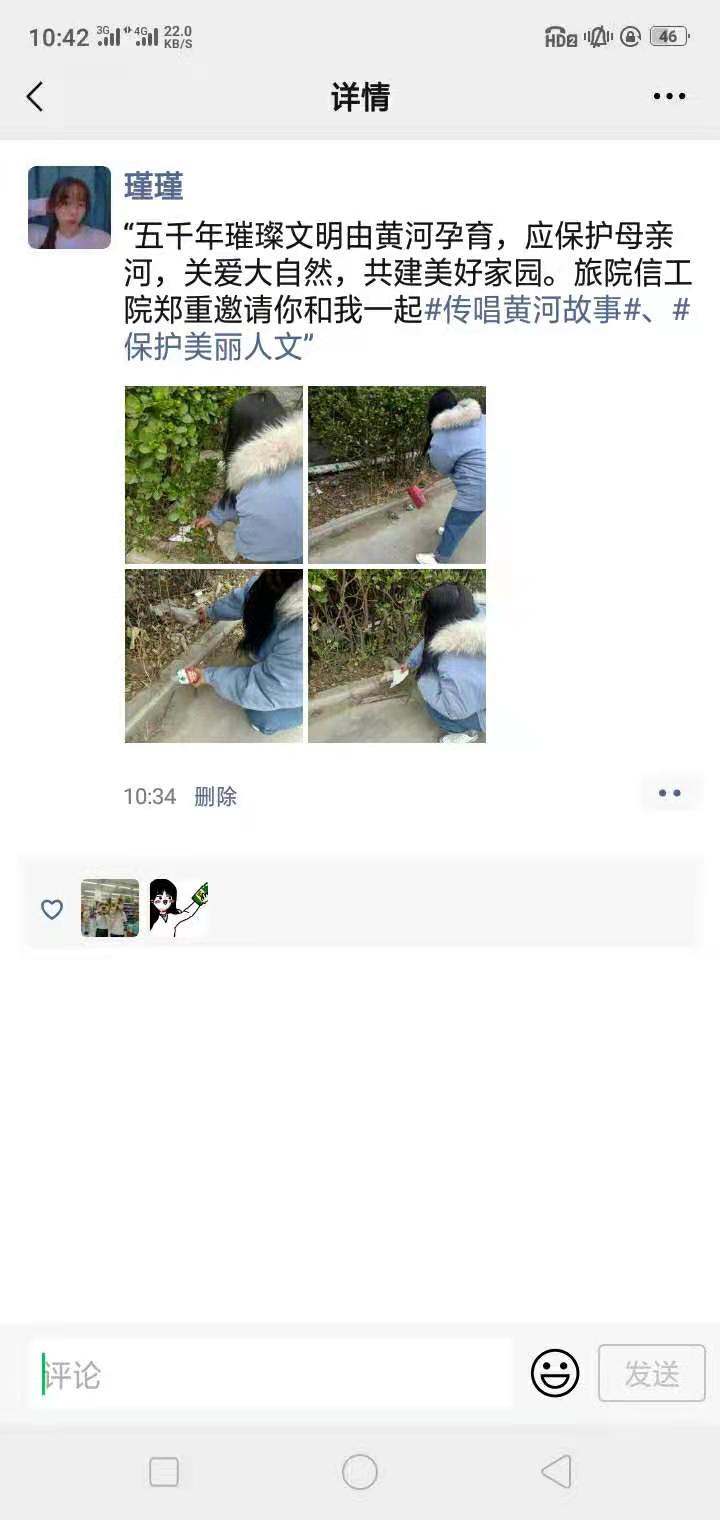The image size is (720, 1520).
Task: Open the poster name 瑾瑾
Action: [153, 186]
